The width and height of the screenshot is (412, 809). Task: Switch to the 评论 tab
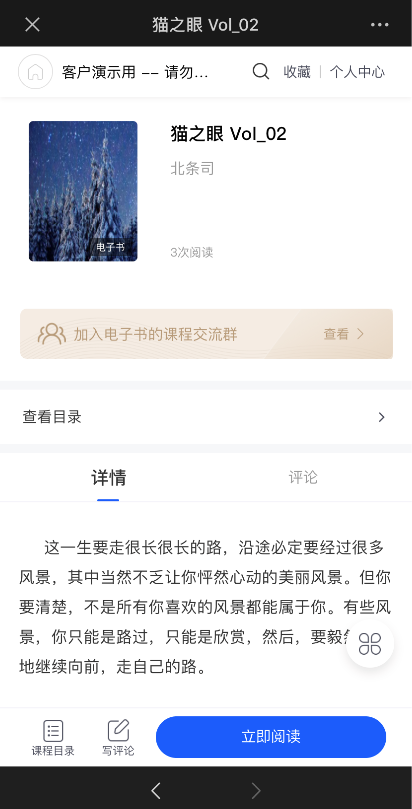pyautogui.click(x=303, y=477)
